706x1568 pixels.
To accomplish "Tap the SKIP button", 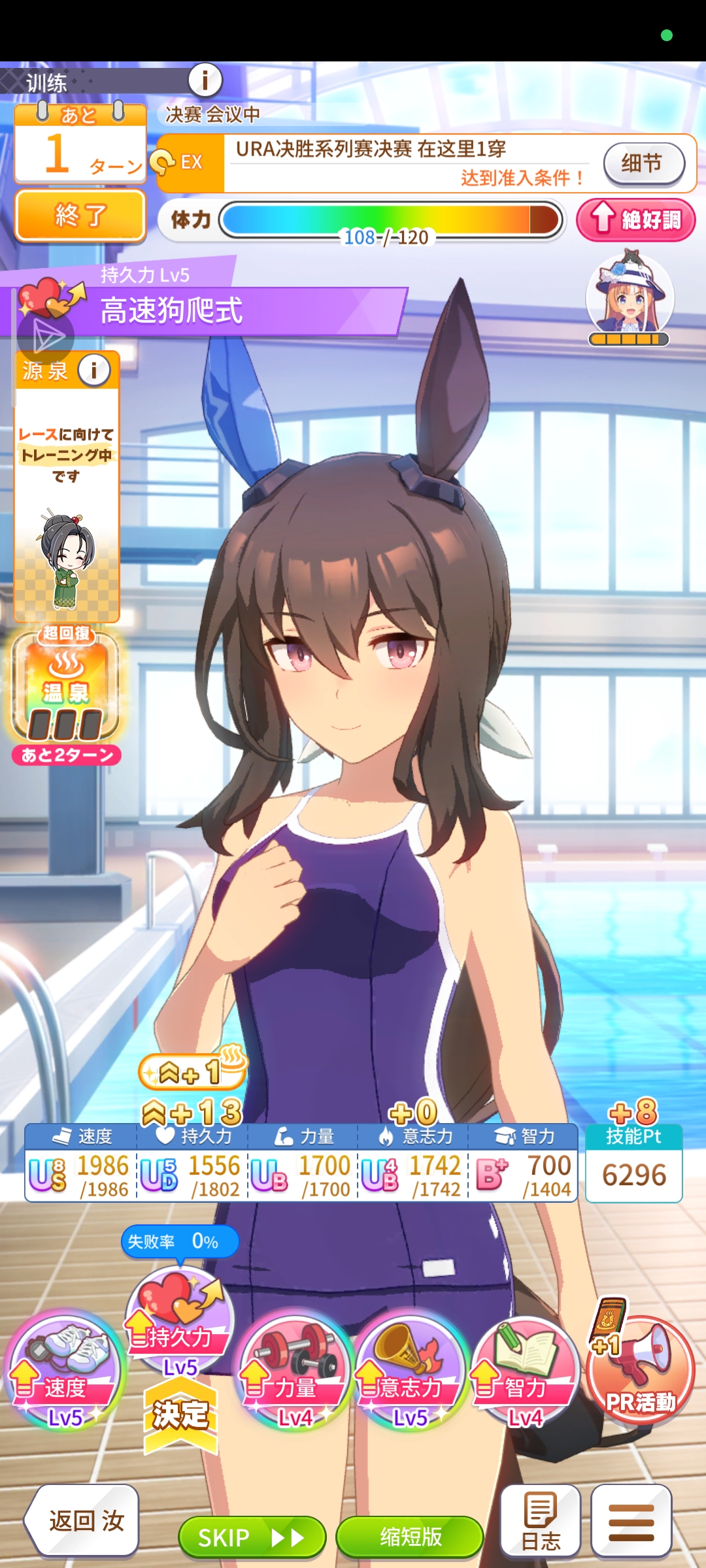I will coord(252,1537).
